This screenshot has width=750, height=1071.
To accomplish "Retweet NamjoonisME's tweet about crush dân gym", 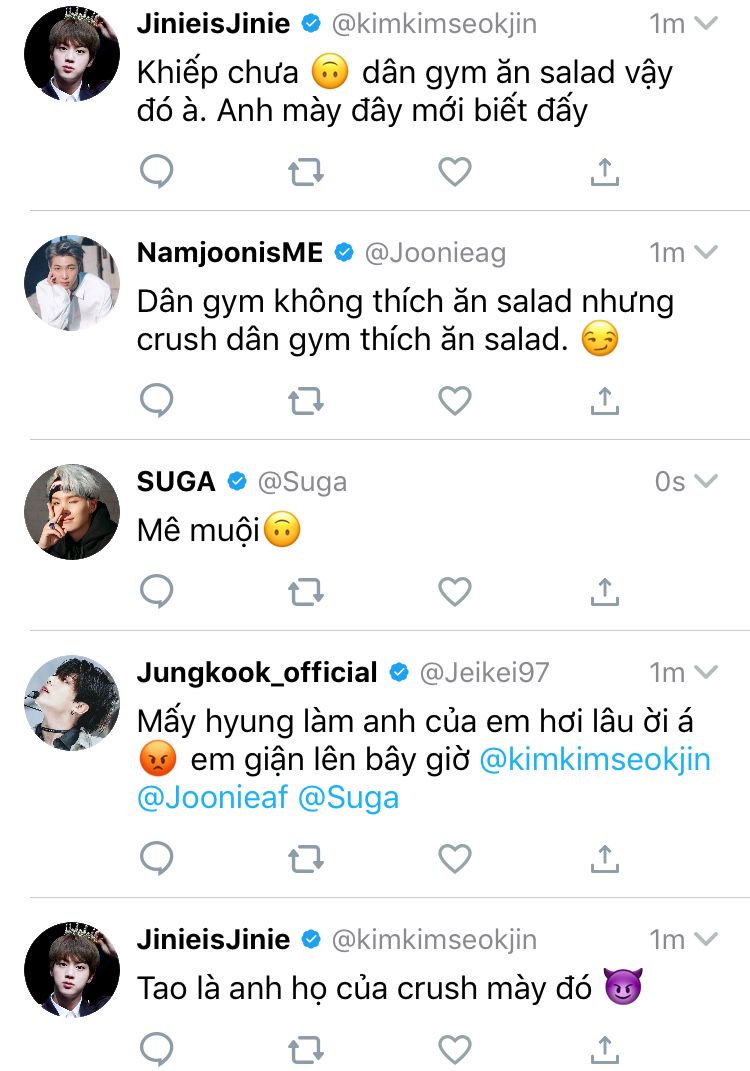I will 306,401.
